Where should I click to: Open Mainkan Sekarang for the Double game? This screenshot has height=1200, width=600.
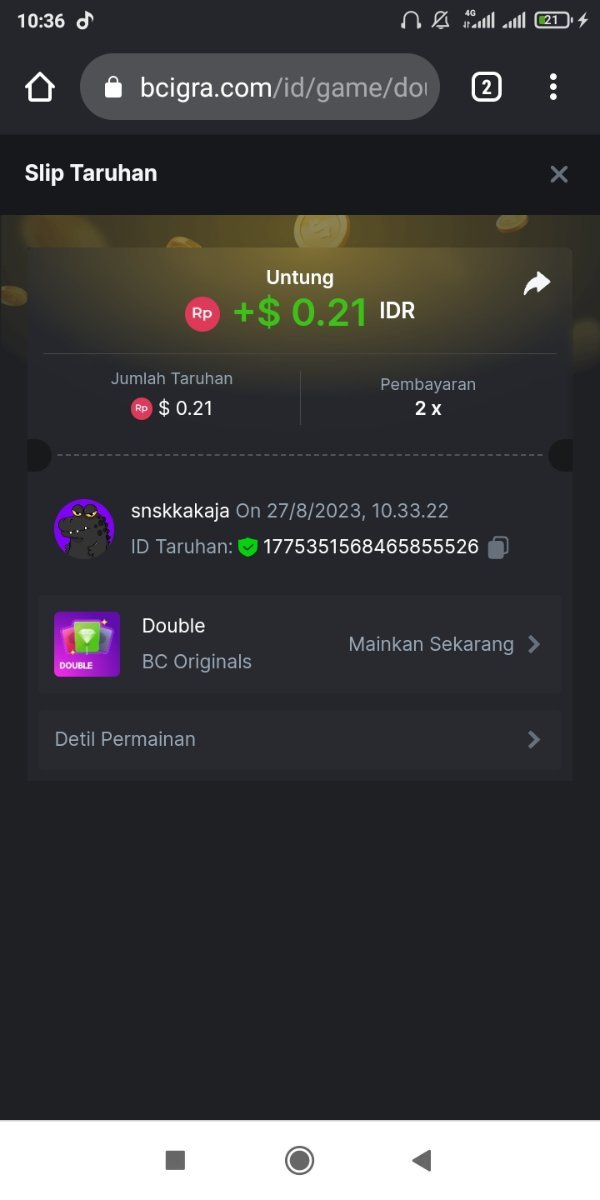coord(443,645)
